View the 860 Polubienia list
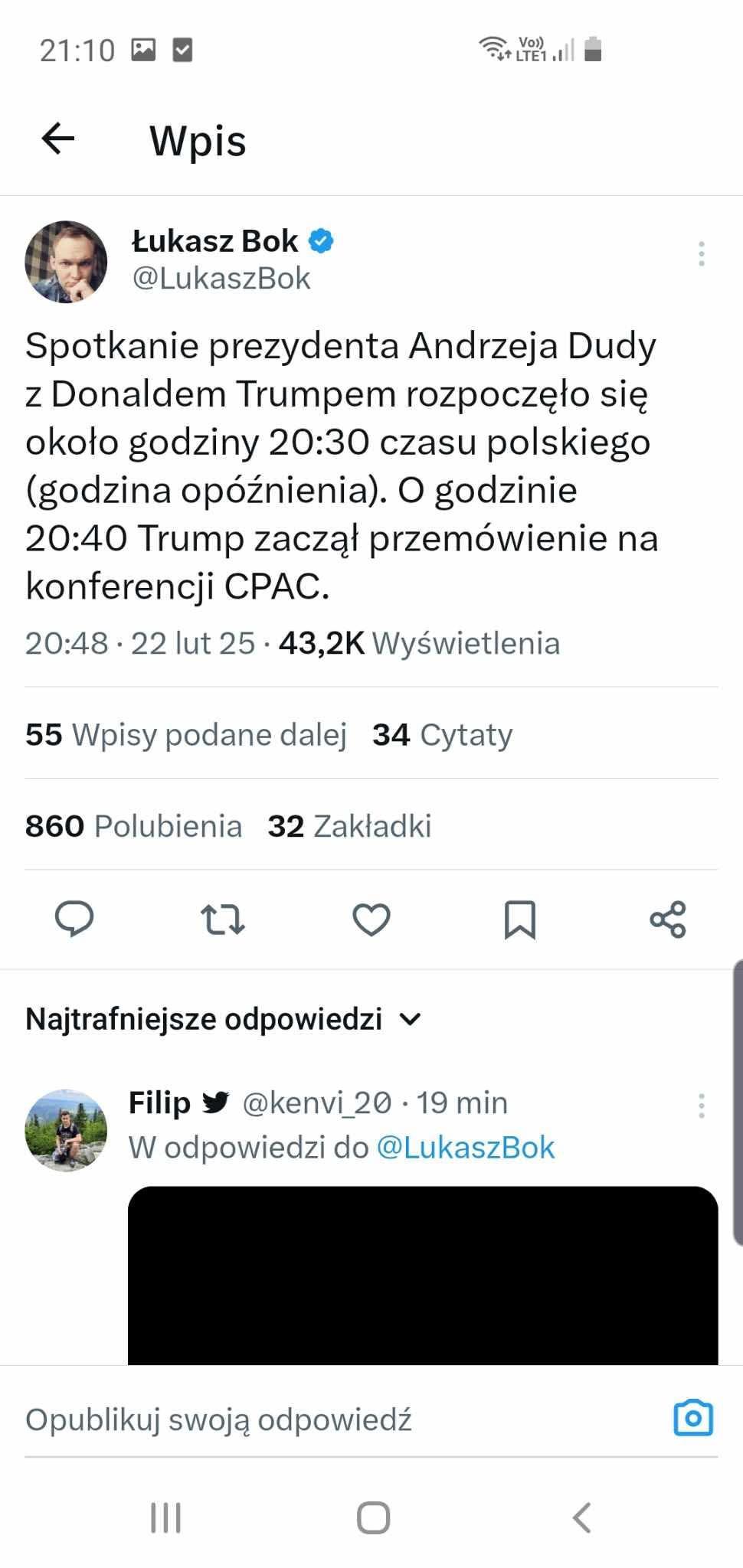The width and height of the screenshot is (743, 1568). click(133, 825)
